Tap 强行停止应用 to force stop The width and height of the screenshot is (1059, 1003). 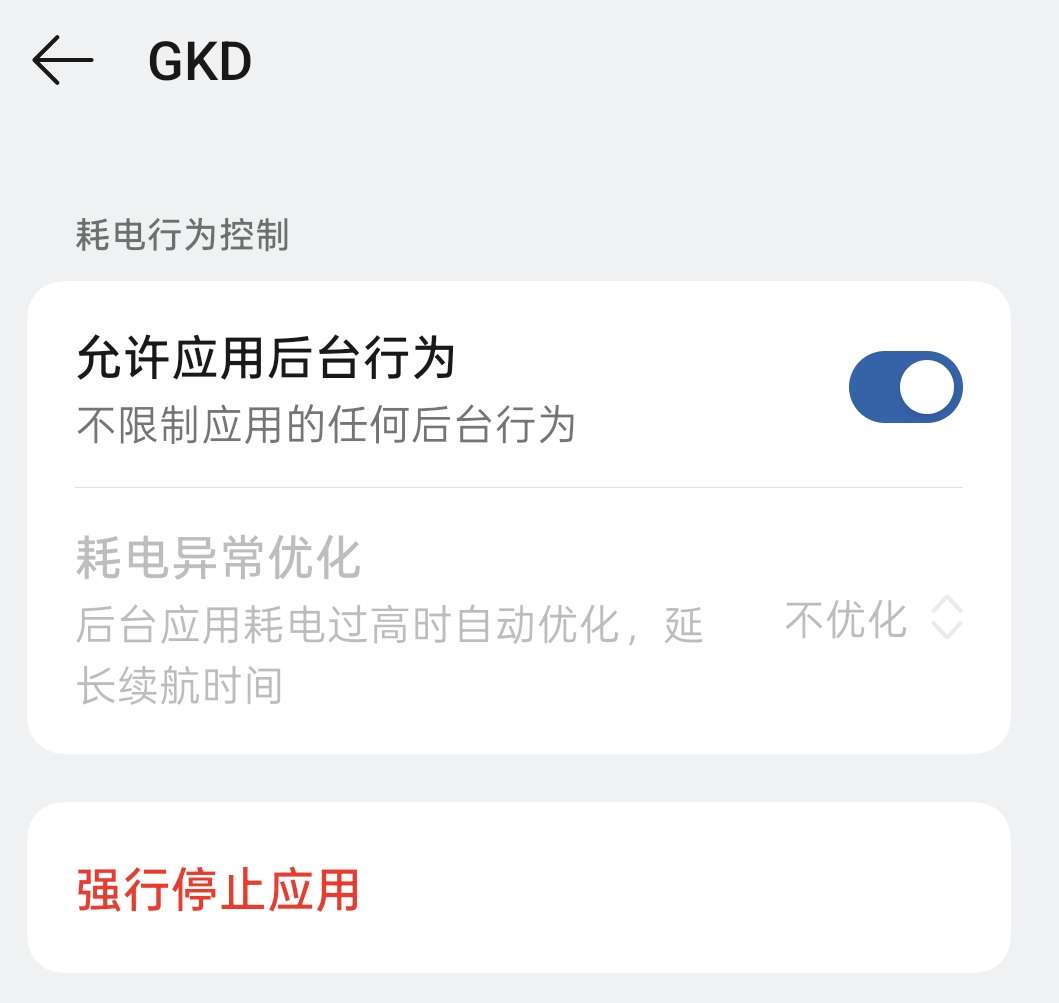pos(218,890)
